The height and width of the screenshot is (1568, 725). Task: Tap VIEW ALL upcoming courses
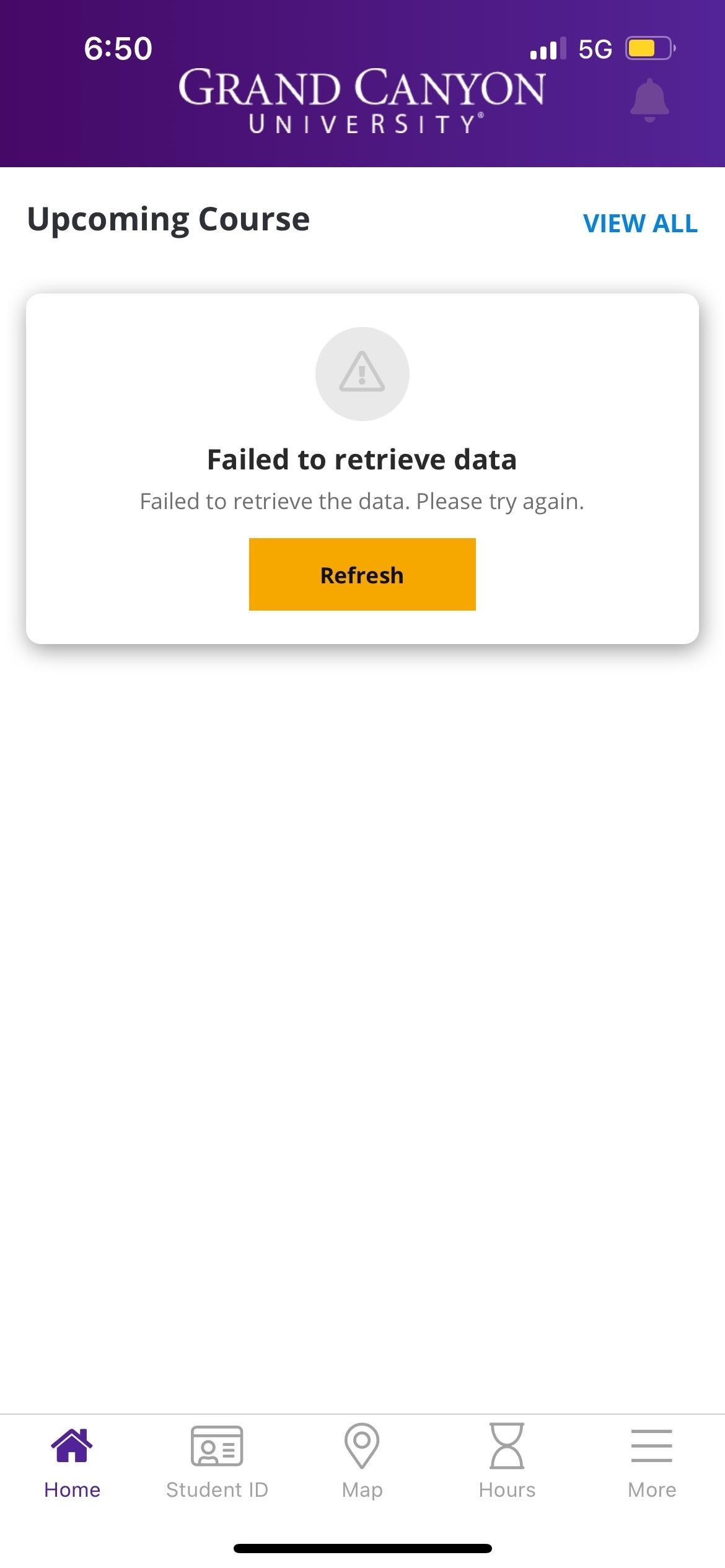click(x=640, y=224)
